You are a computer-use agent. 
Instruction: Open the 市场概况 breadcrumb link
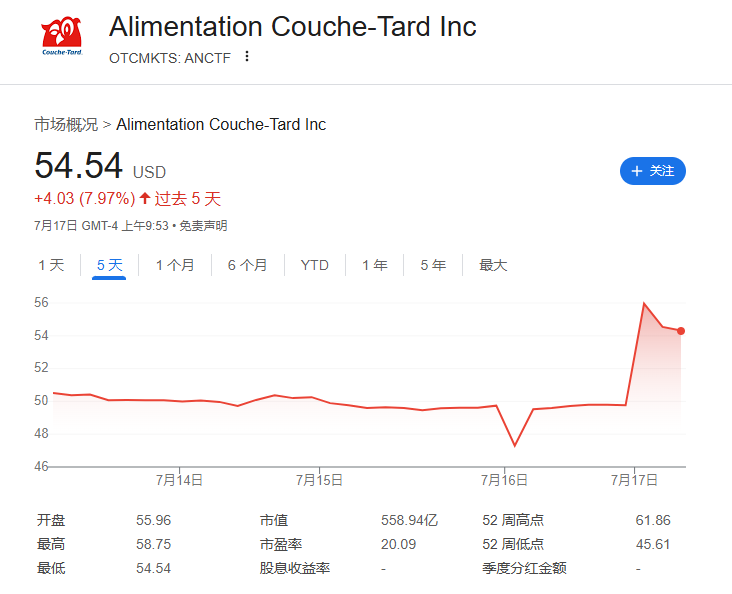pos(66,124)
